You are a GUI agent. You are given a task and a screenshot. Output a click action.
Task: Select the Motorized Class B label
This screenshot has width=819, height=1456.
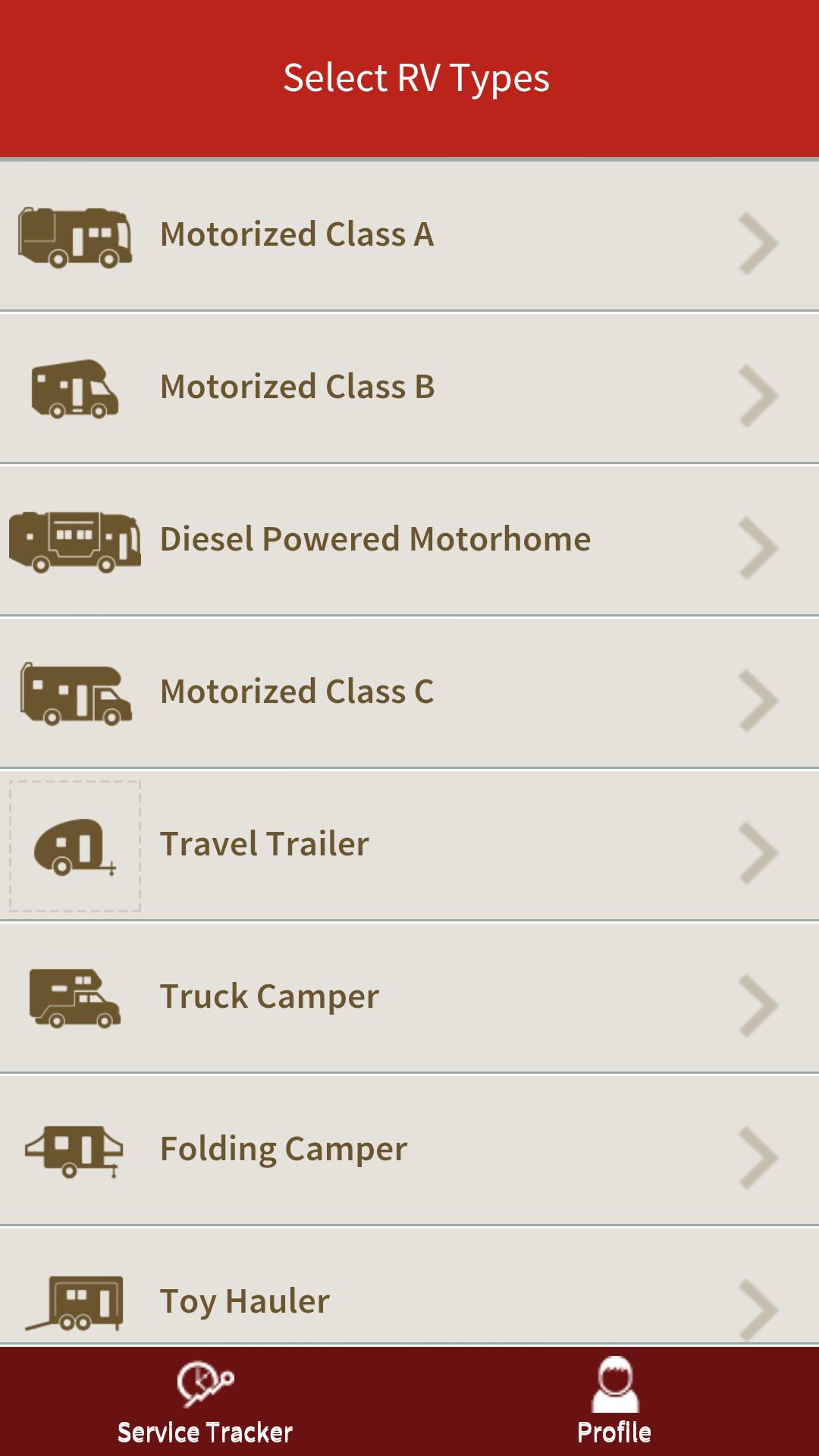pyautogui.click(x=298, y=387)
